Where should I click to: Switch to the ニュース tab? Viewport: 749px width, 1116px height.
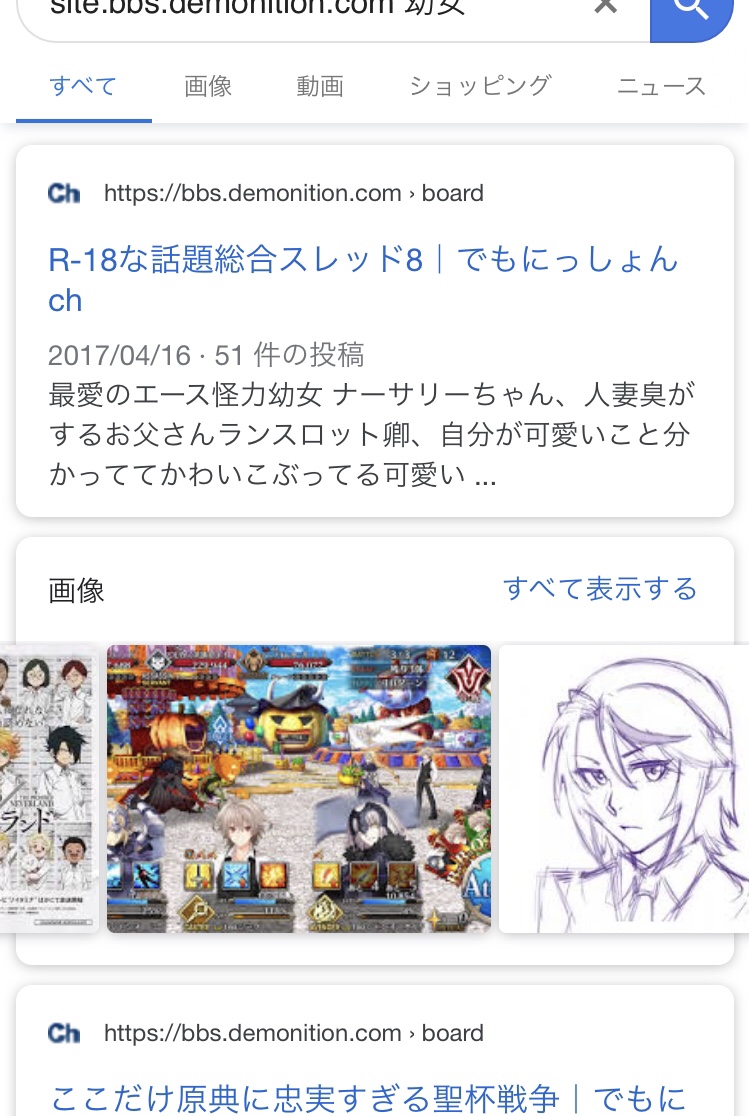[x=661, y=86]
